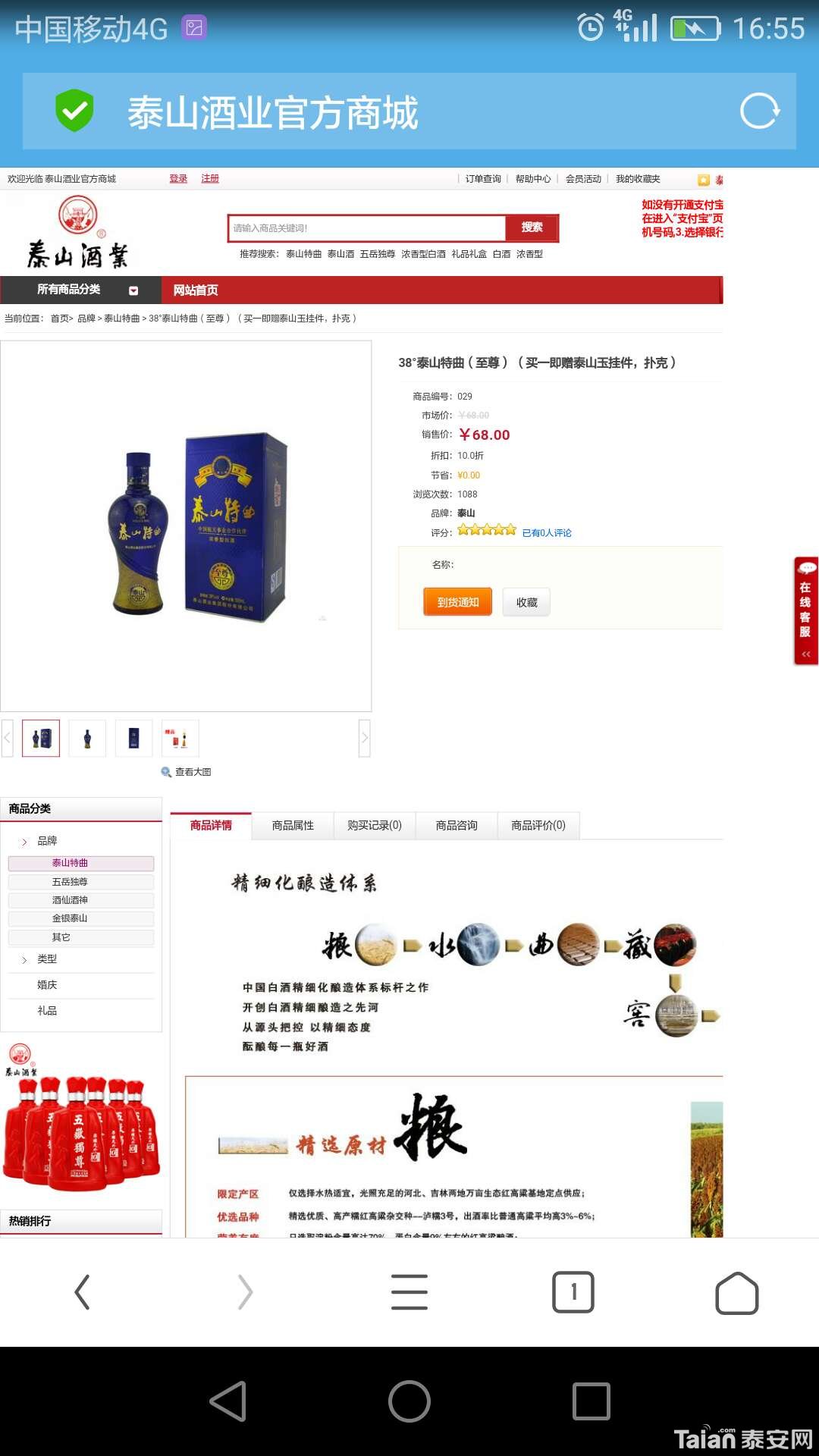Focus the product keyword search field
Image resolution: width=819 pixels, height=1456 pixels.
click(367, 227)
